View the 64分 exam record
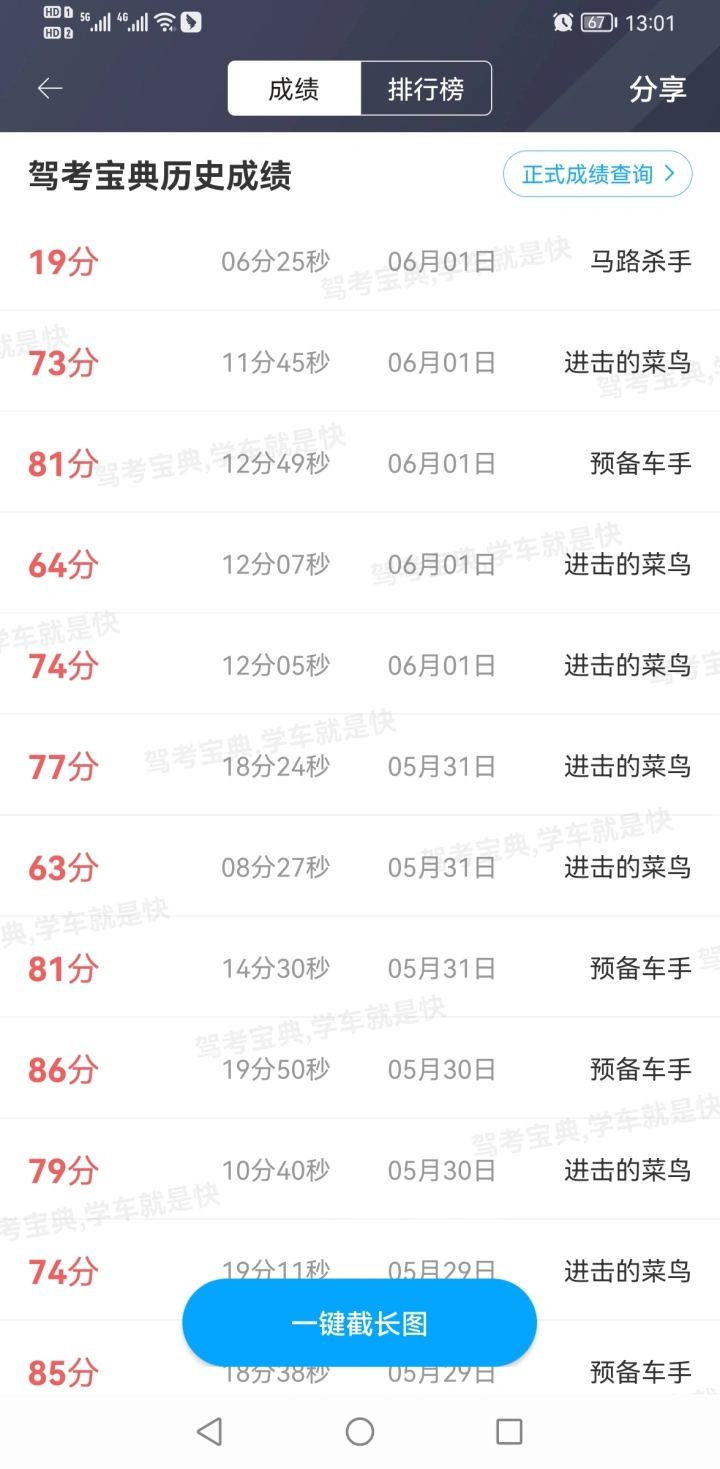The image size is (720, 1469). (360, 564)
